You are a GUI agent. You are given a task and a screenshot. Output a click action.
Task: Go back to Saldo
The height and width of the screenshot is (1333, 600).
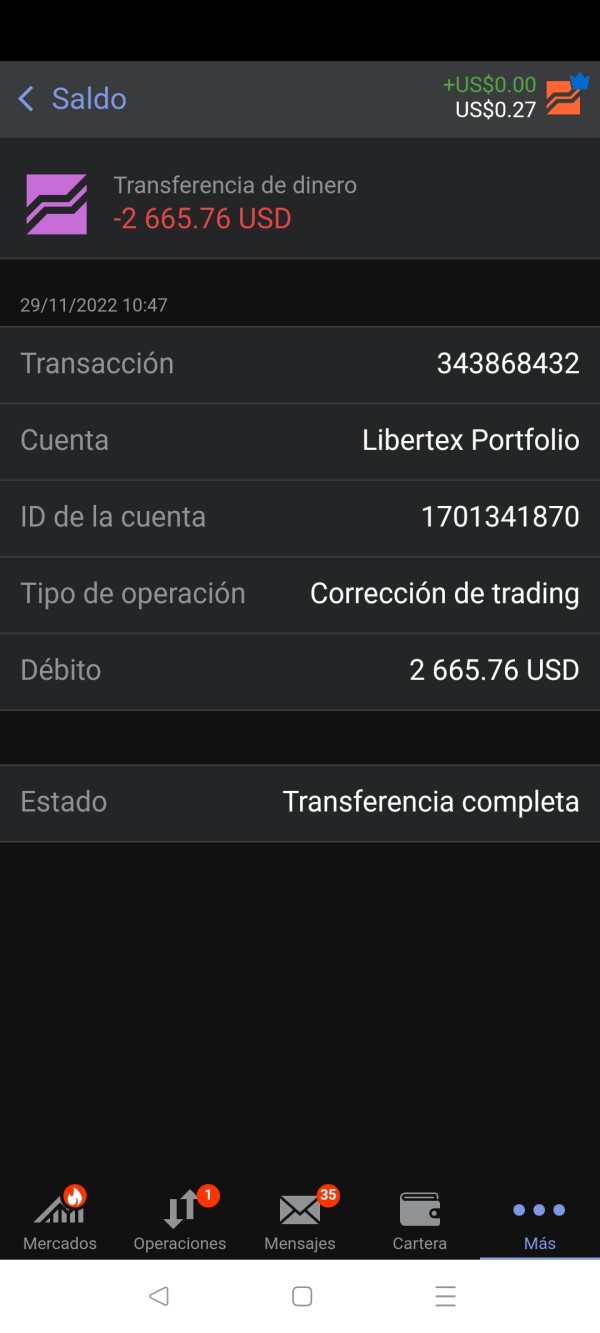(x=70, y=99)
